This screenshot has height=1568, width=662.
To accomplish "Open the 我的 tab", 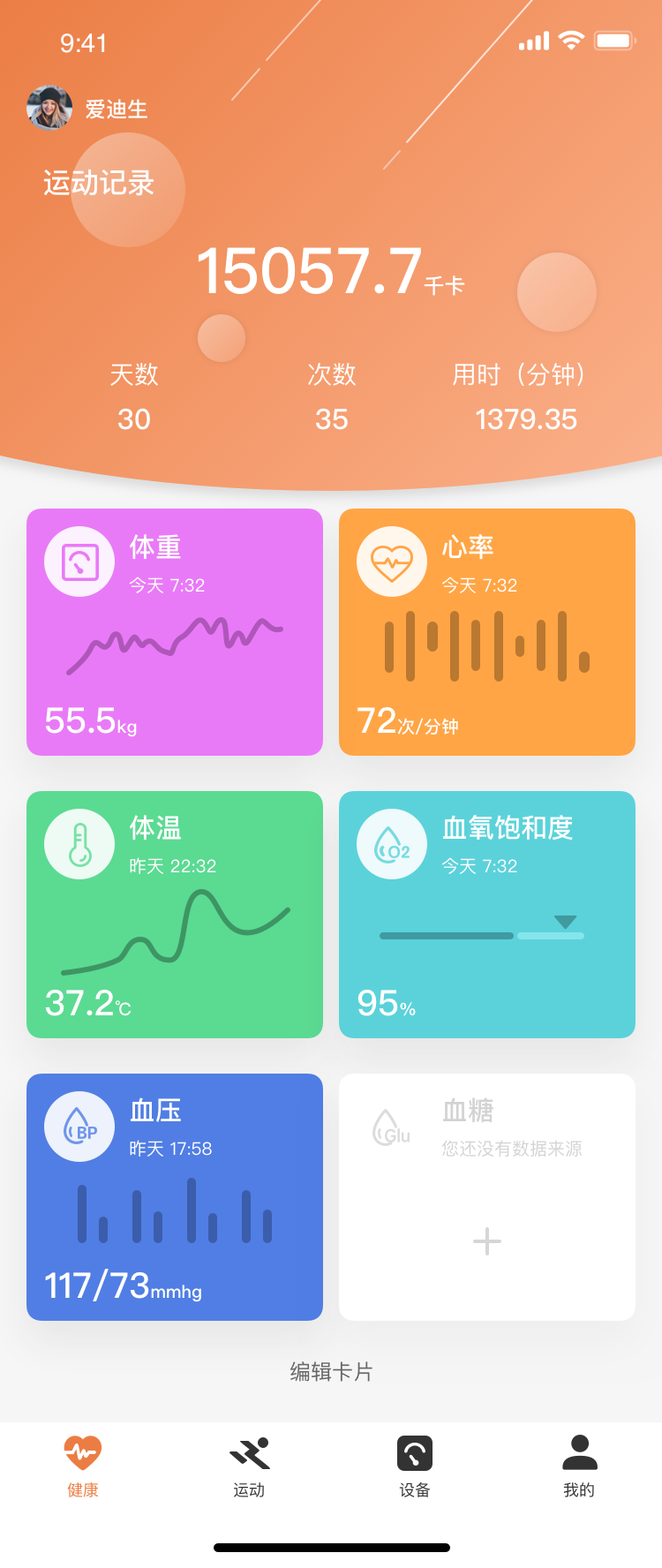I will pos(579,1467).
